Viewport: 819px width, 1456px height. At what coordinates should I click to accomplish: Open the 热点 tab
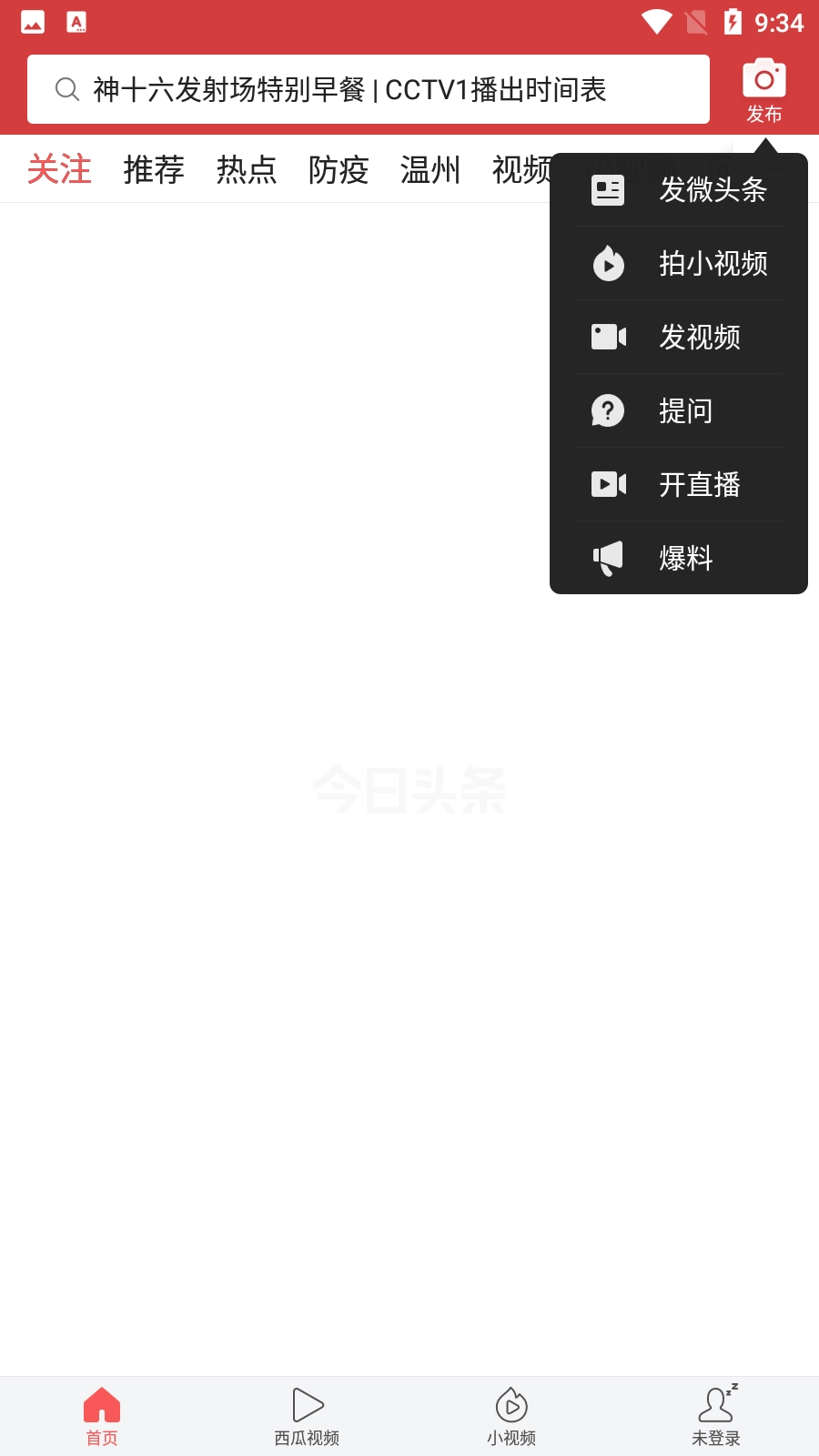pyautogui.click(x=247, y=169)
